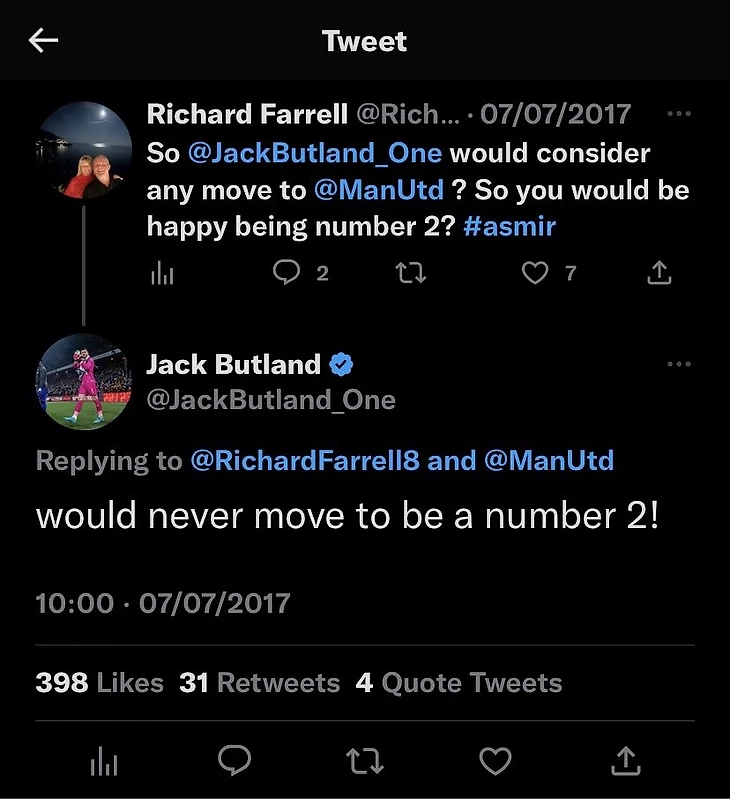Retweet Jack Butland's reply
The width and height of the screenshot is (730, 799).
(x=365, y=762)
